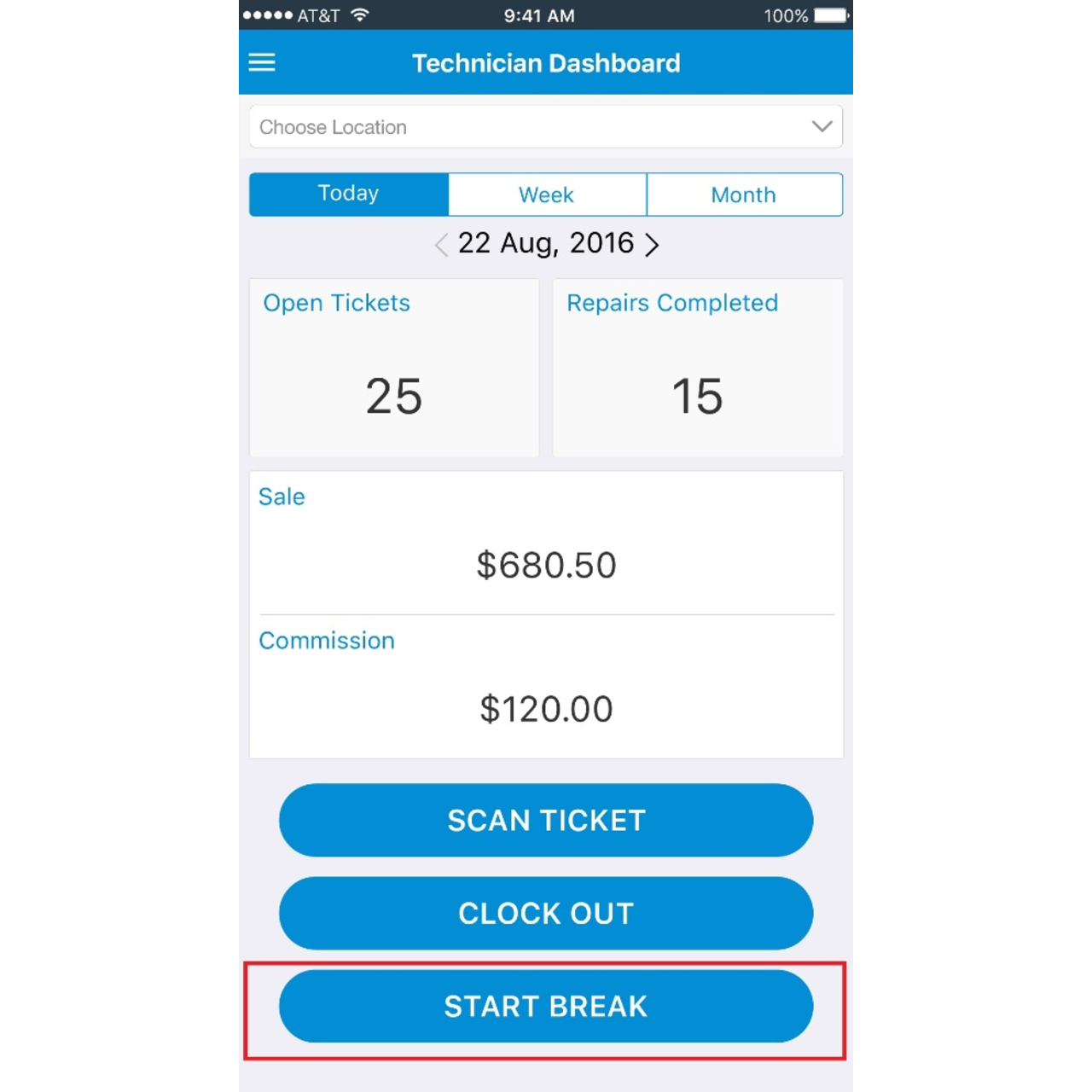Select the Today segment
The image size is (1092, 1092).
[348, 195]
